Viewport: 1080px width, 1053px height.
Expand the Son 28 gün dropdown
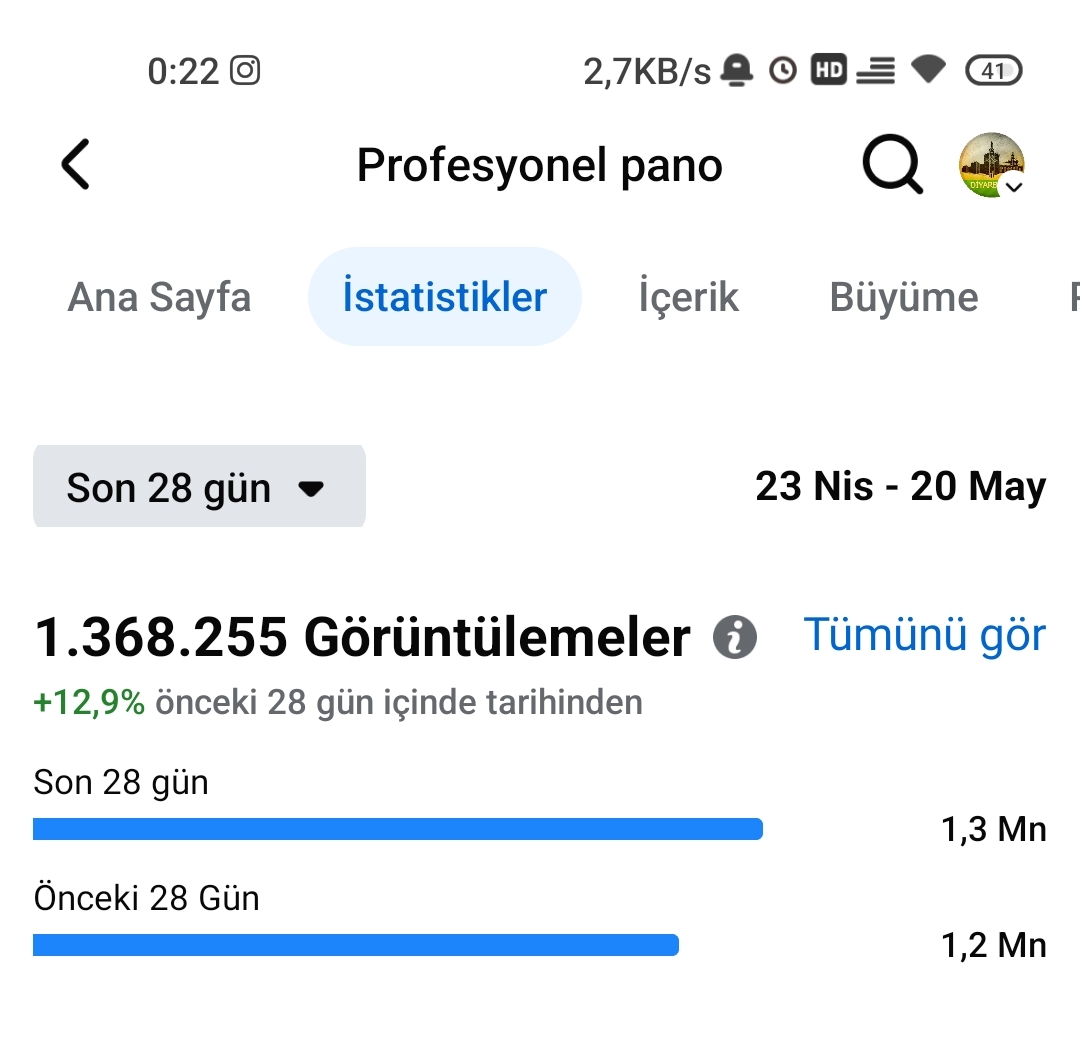pyautogui.click(x=198, y=488)
